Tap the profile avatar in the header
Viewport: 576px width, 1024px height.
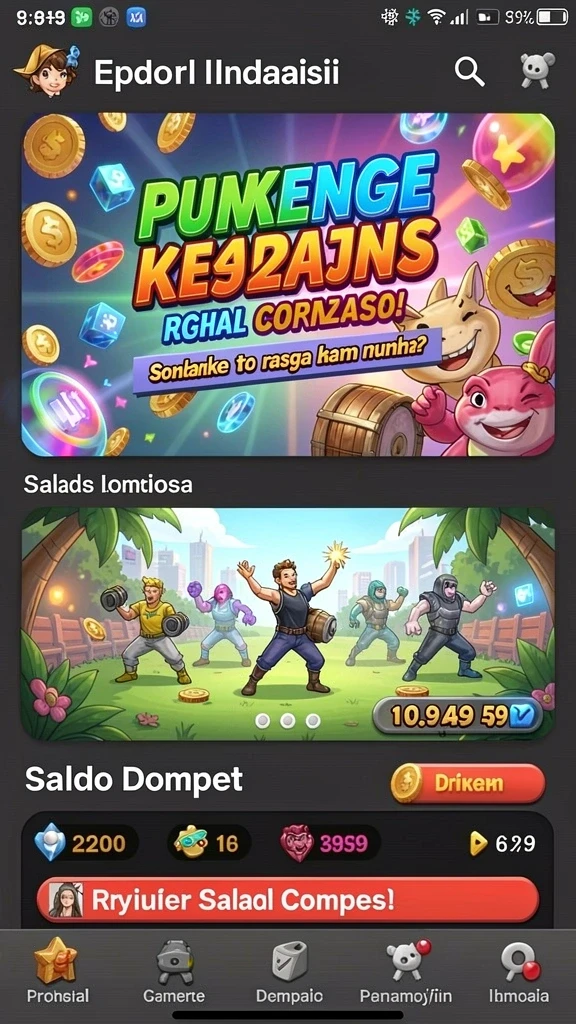[x=47, y=71]
